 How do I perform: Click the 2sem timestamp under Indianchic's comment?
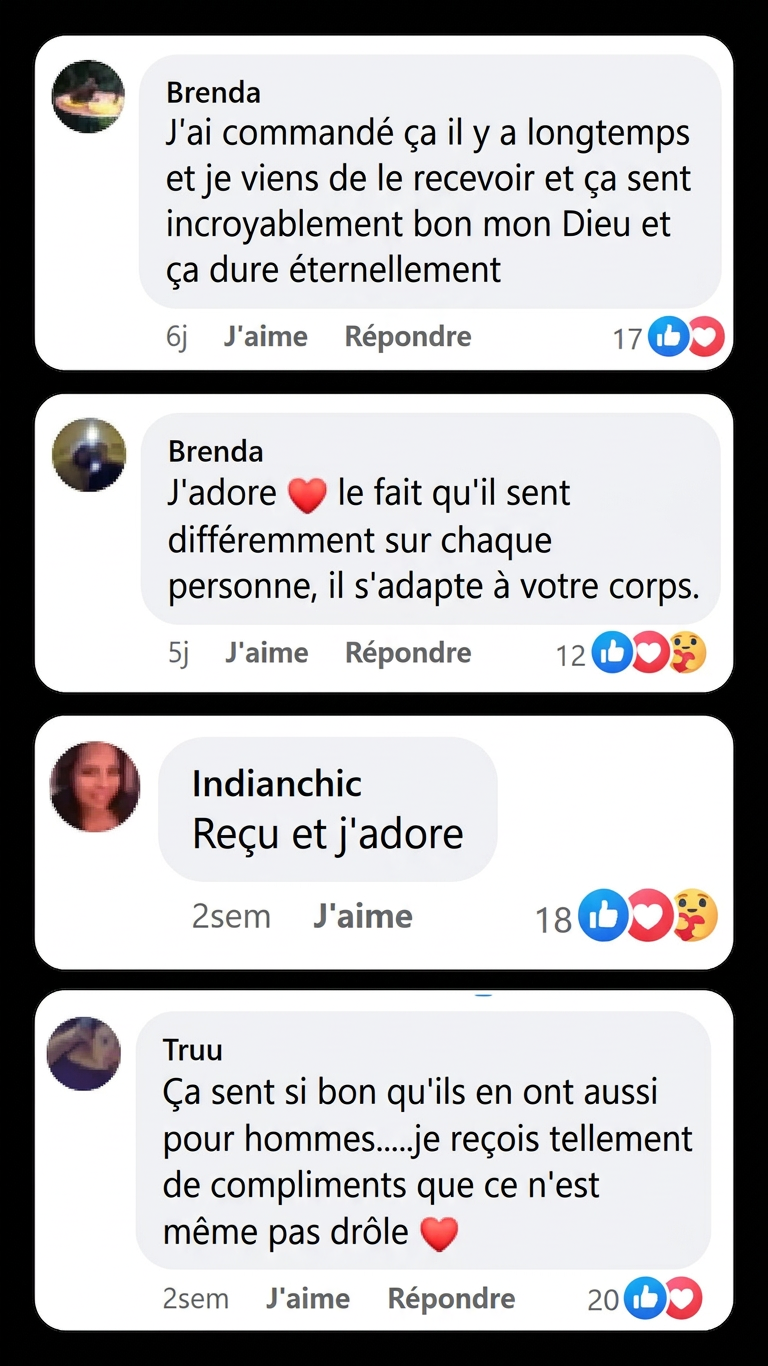[231, 916]
